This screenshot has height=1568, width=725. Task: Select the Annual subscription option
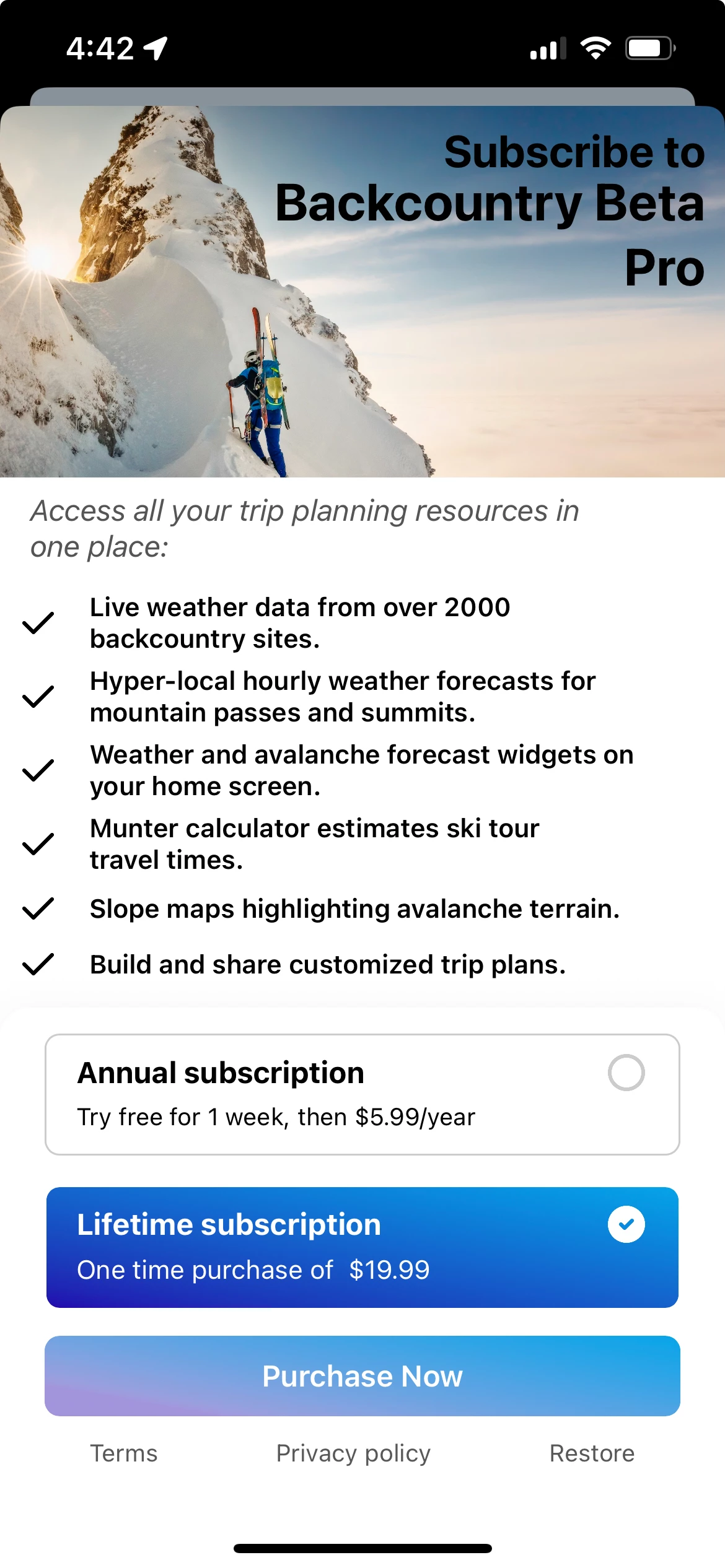point(362,1094)
